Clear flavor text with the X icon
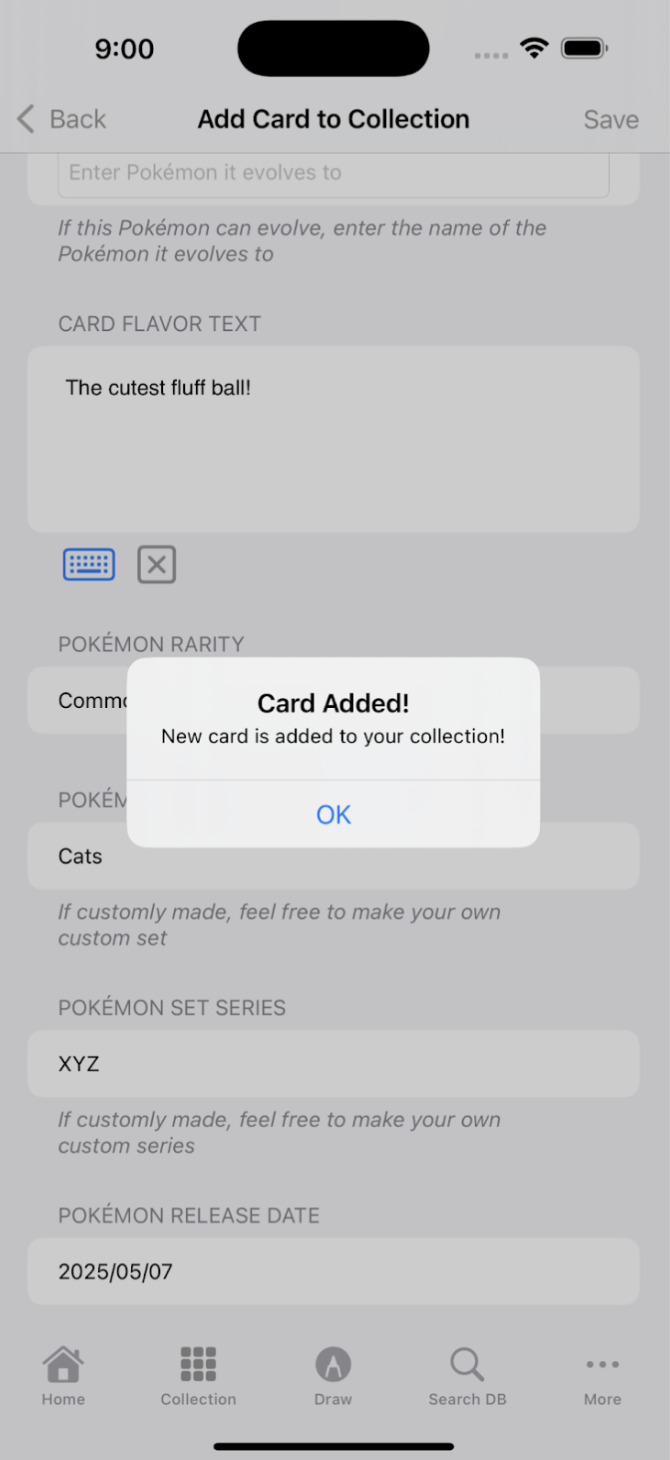Image resolution: width=670 pixels, height=1460 pixels. coord(156,565)
